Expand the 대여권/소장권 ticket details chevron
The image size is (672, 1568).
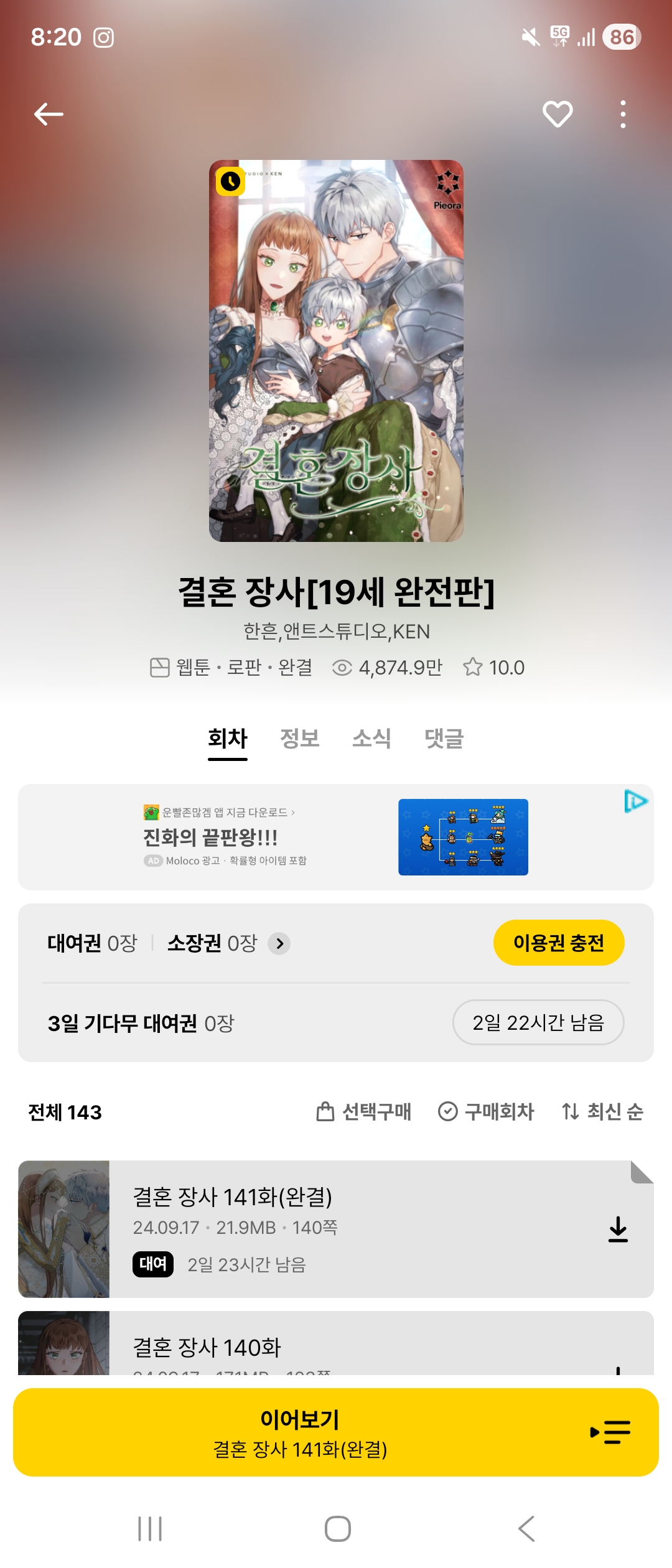279,944
